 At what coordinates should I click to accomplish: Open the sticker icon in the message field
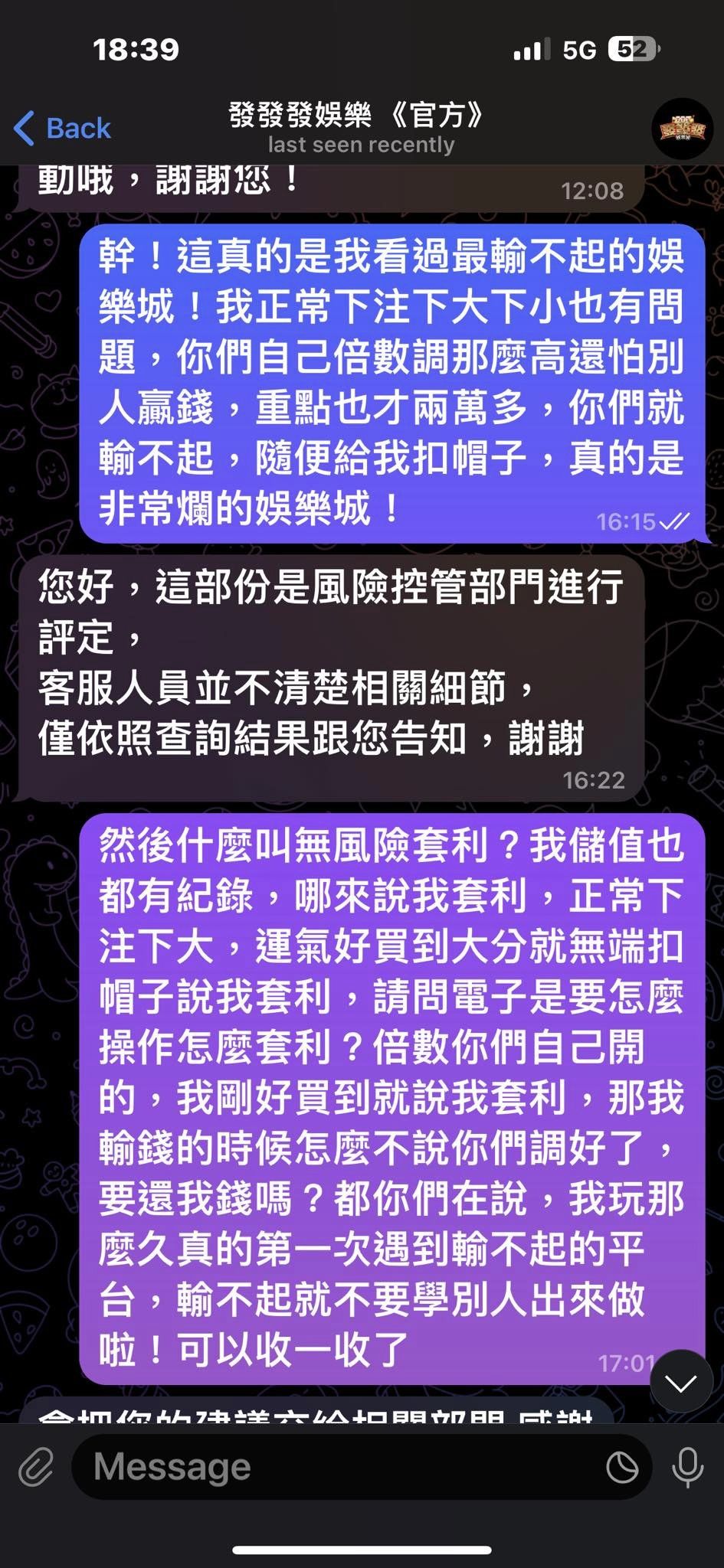(622, 1467)
